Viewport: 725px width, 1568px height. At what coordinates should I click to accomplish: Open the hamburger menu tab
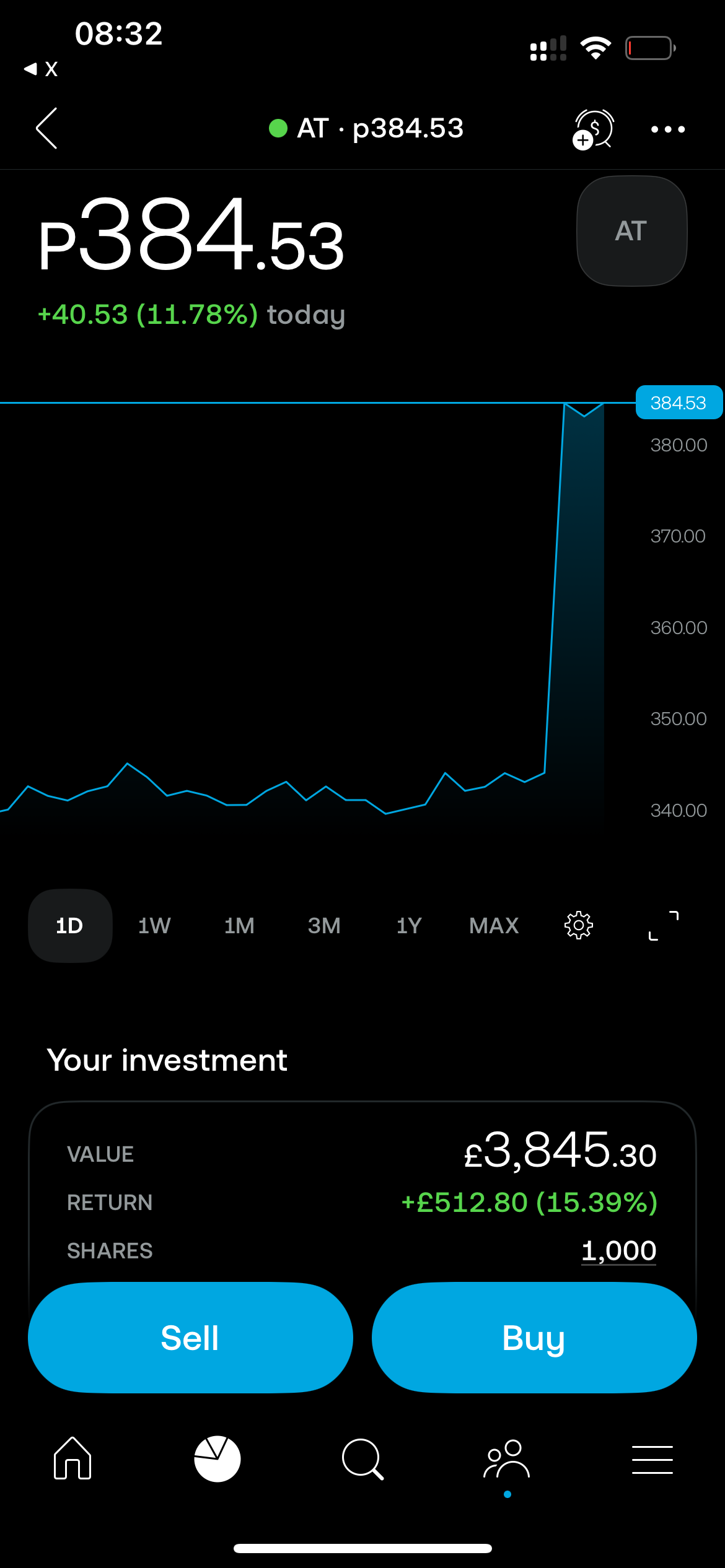[x=652, y=1459]
